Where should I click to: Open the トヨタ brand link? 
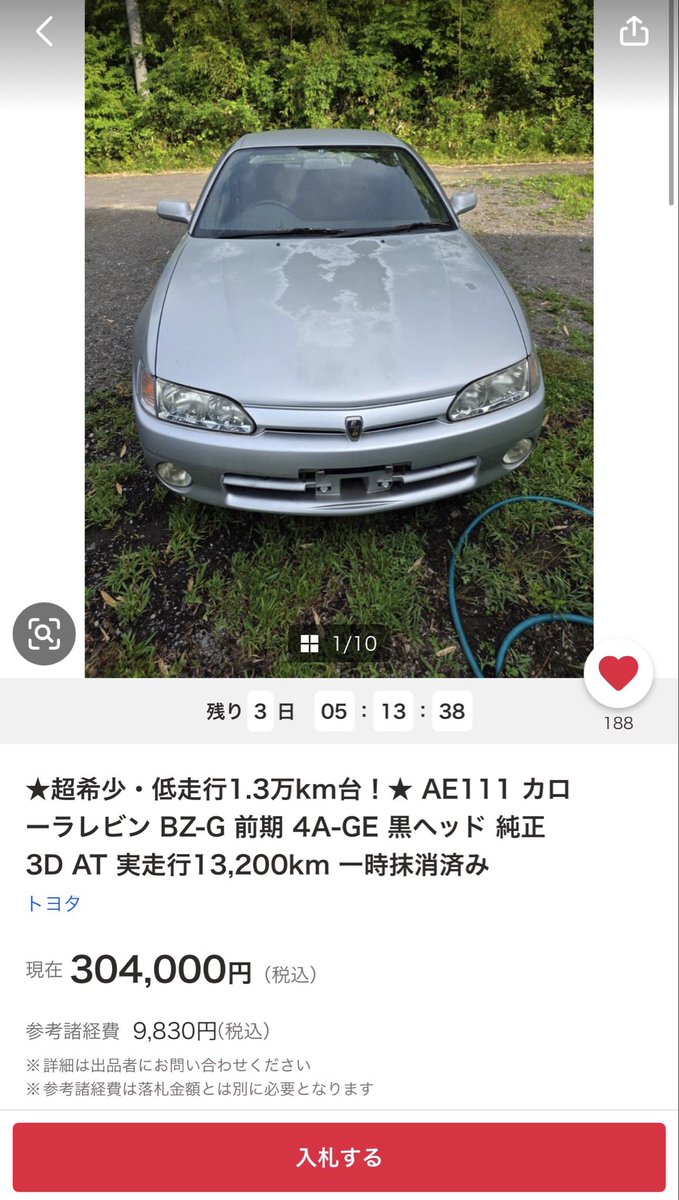coord(53,903)
